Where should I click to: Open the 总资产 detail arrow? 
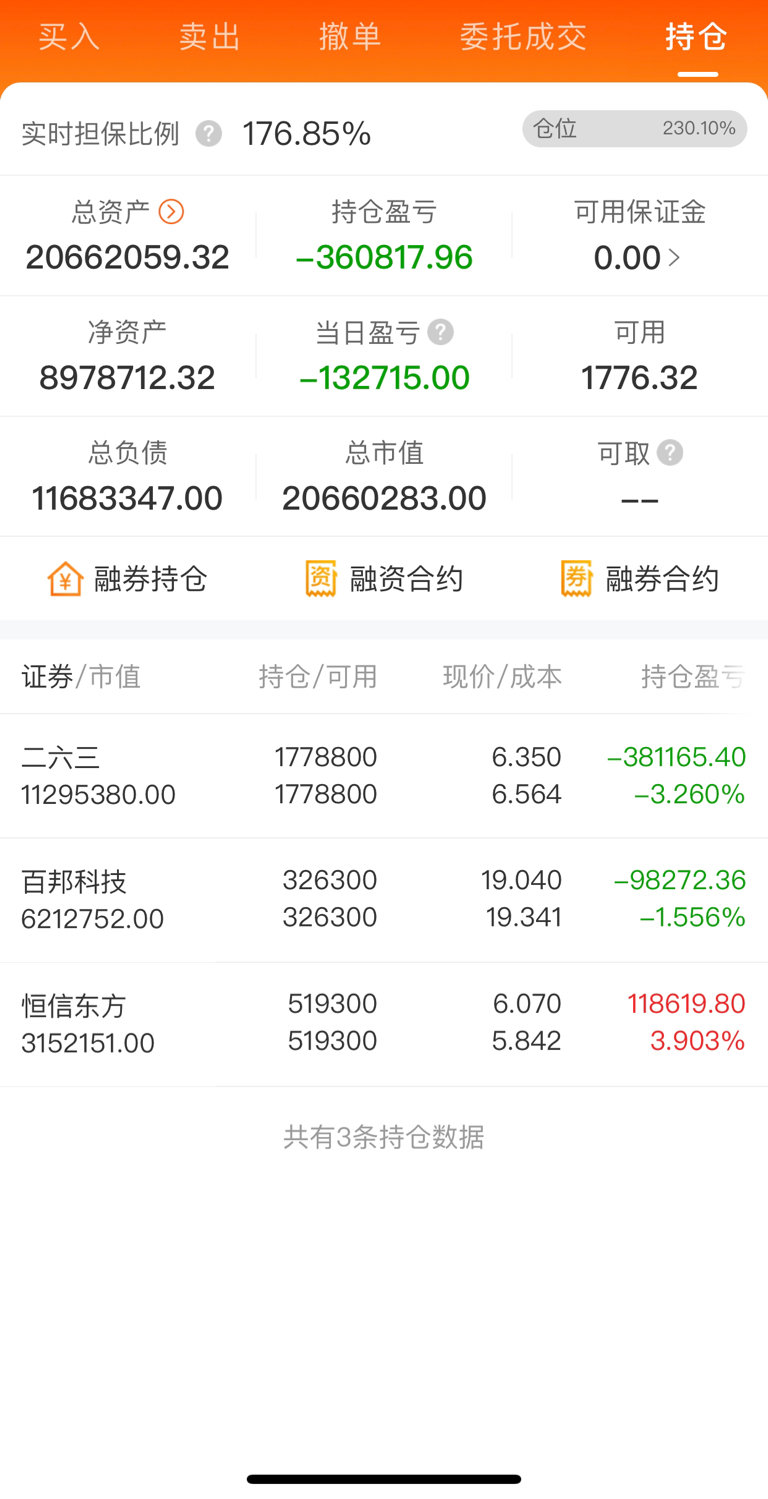pyautogui.click(x=172, y=211)
